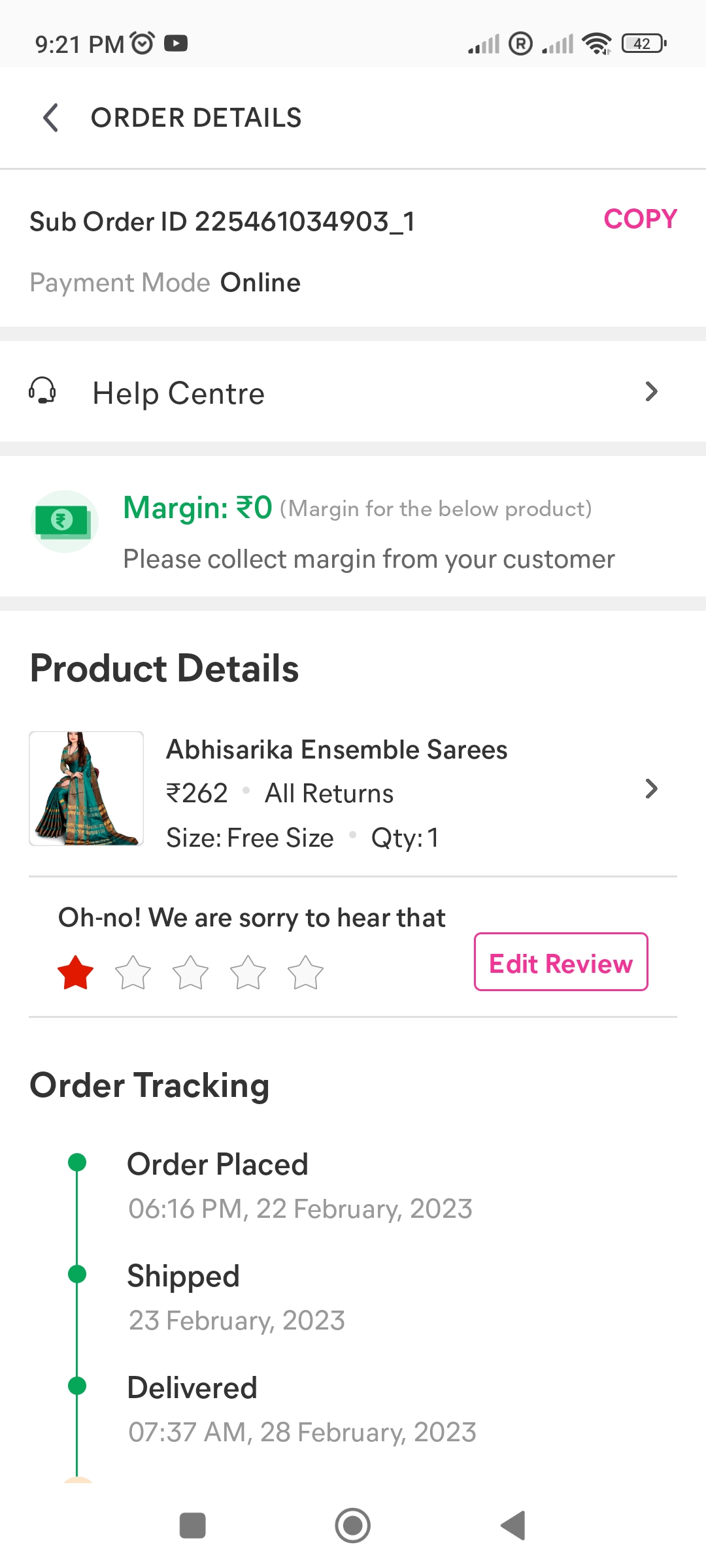Image resolution: width=706 pixels, height=1568 pixels.
Task: Tap the system home button
Action: point(353,1526)
